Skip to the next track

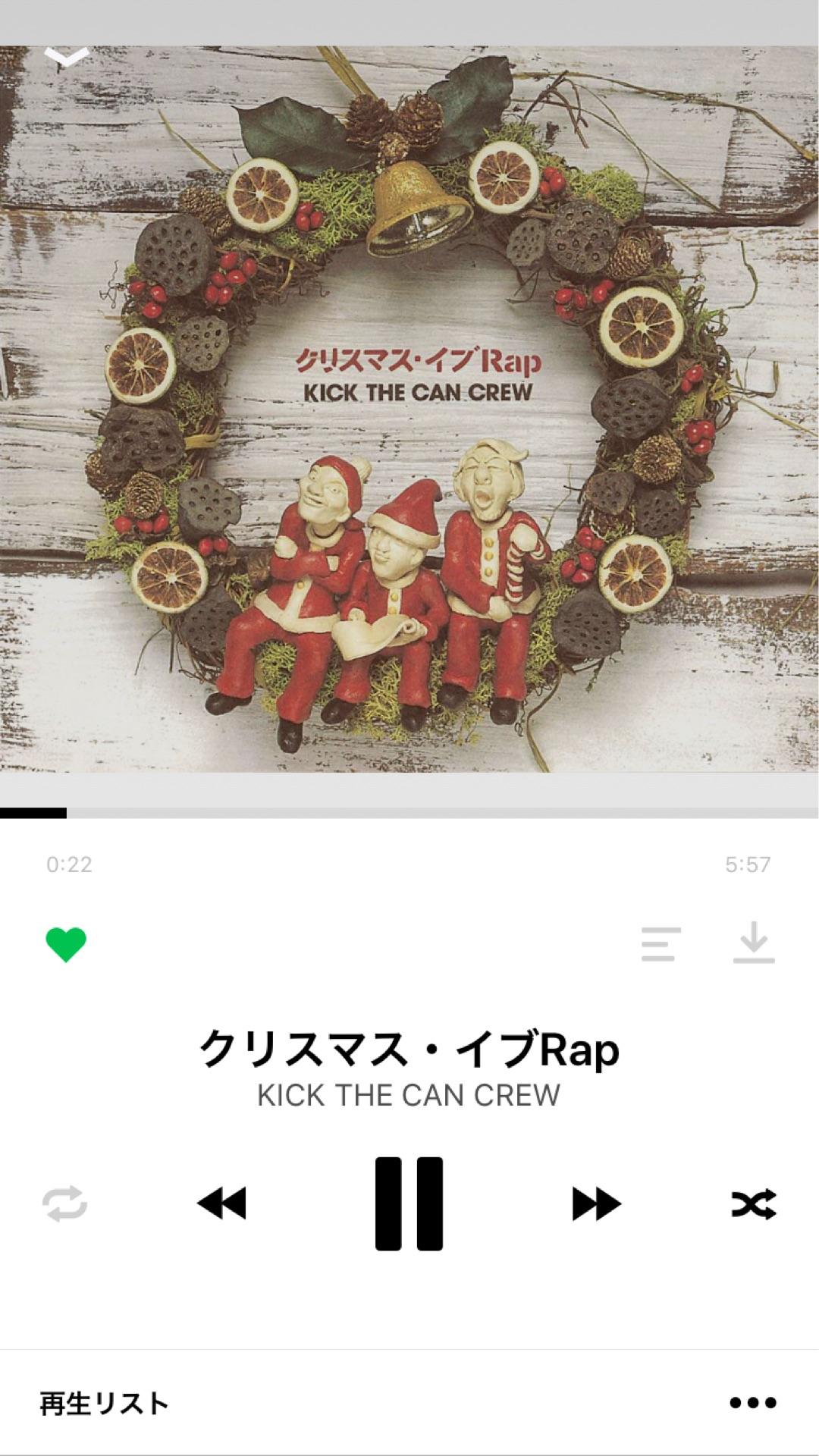point(596,1203)
